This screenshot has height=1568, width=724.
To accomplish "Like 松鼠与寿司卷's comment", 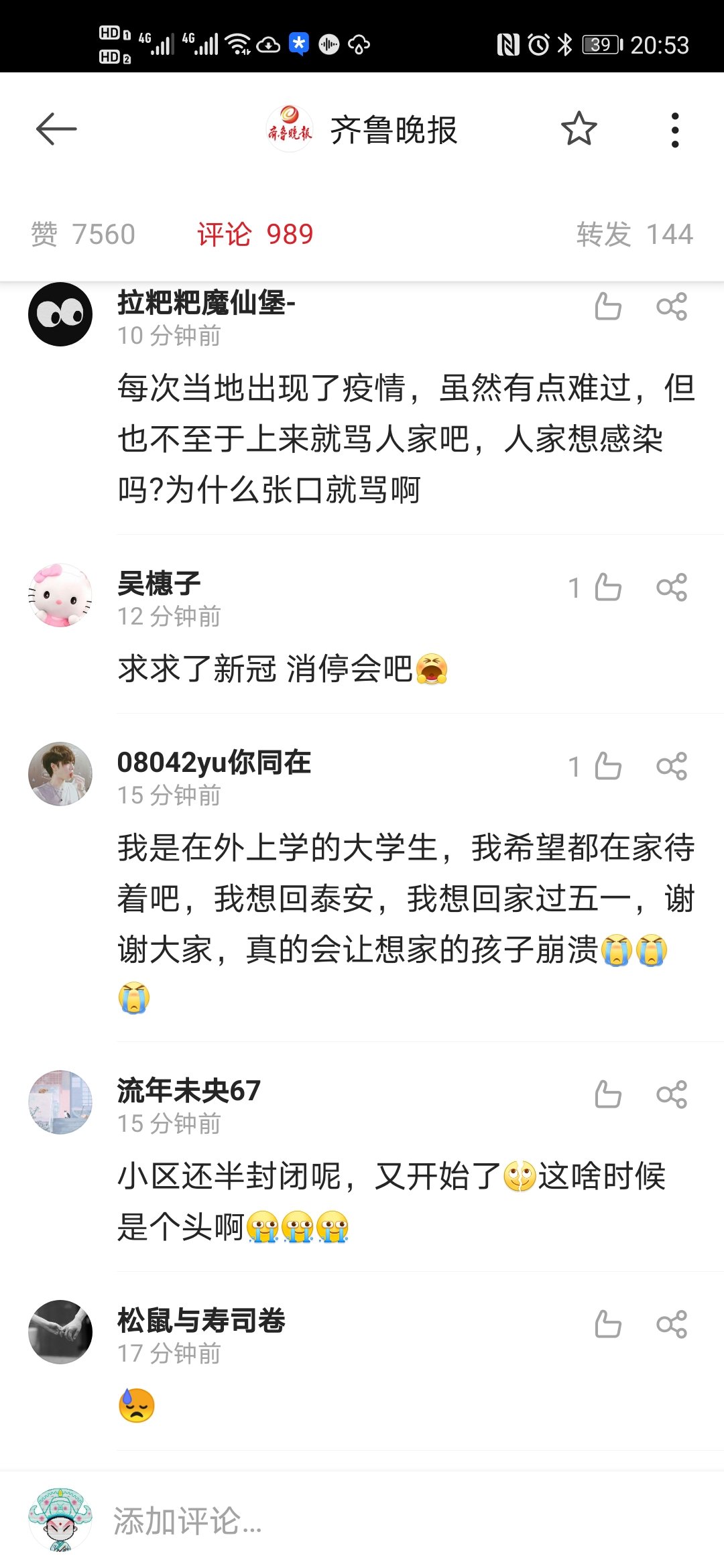I will point(607,1325).
